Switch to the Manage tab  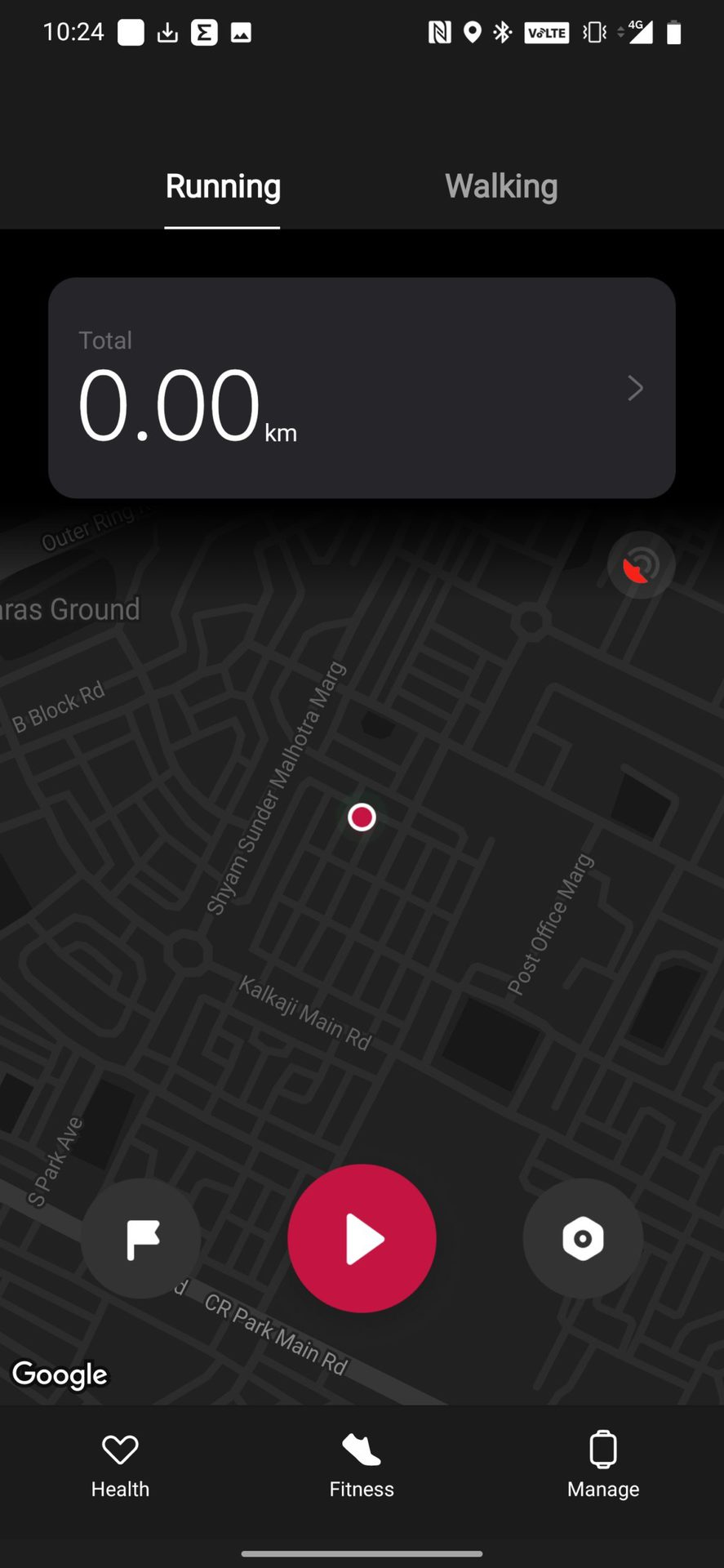[x=603, y=1467]
